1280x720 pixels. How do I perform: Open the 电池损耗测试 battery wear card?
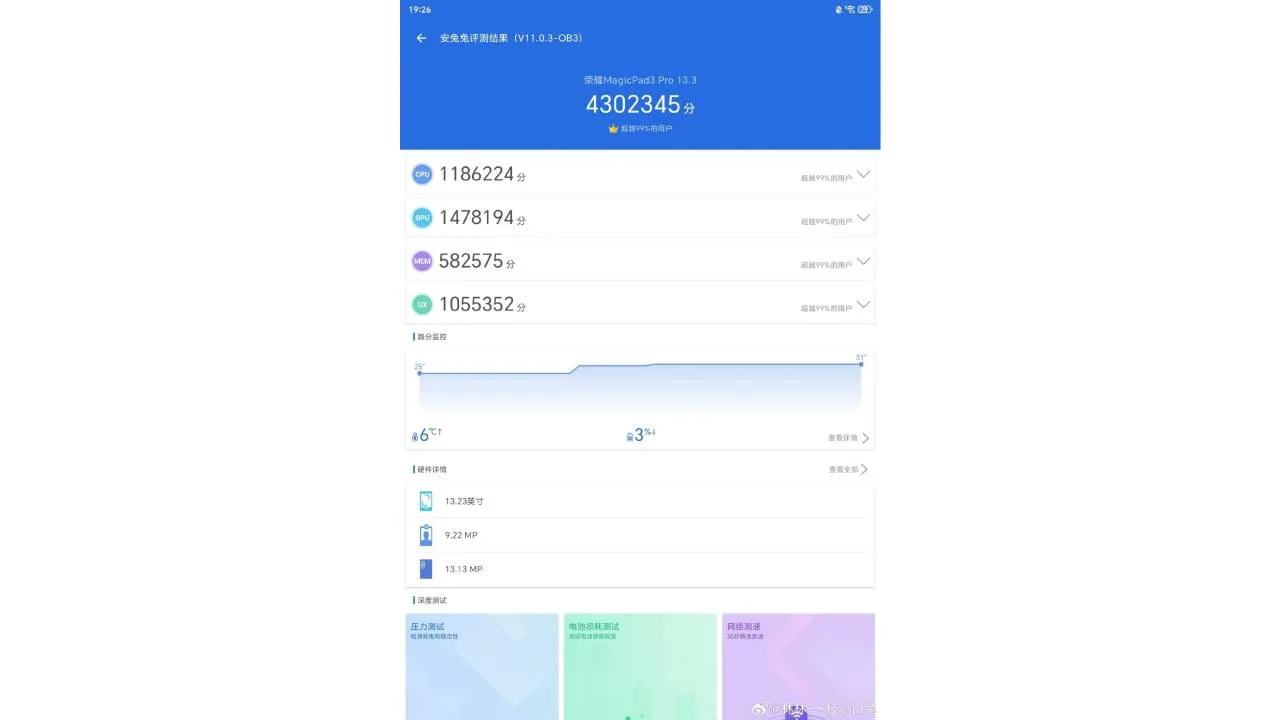[640, 665]
